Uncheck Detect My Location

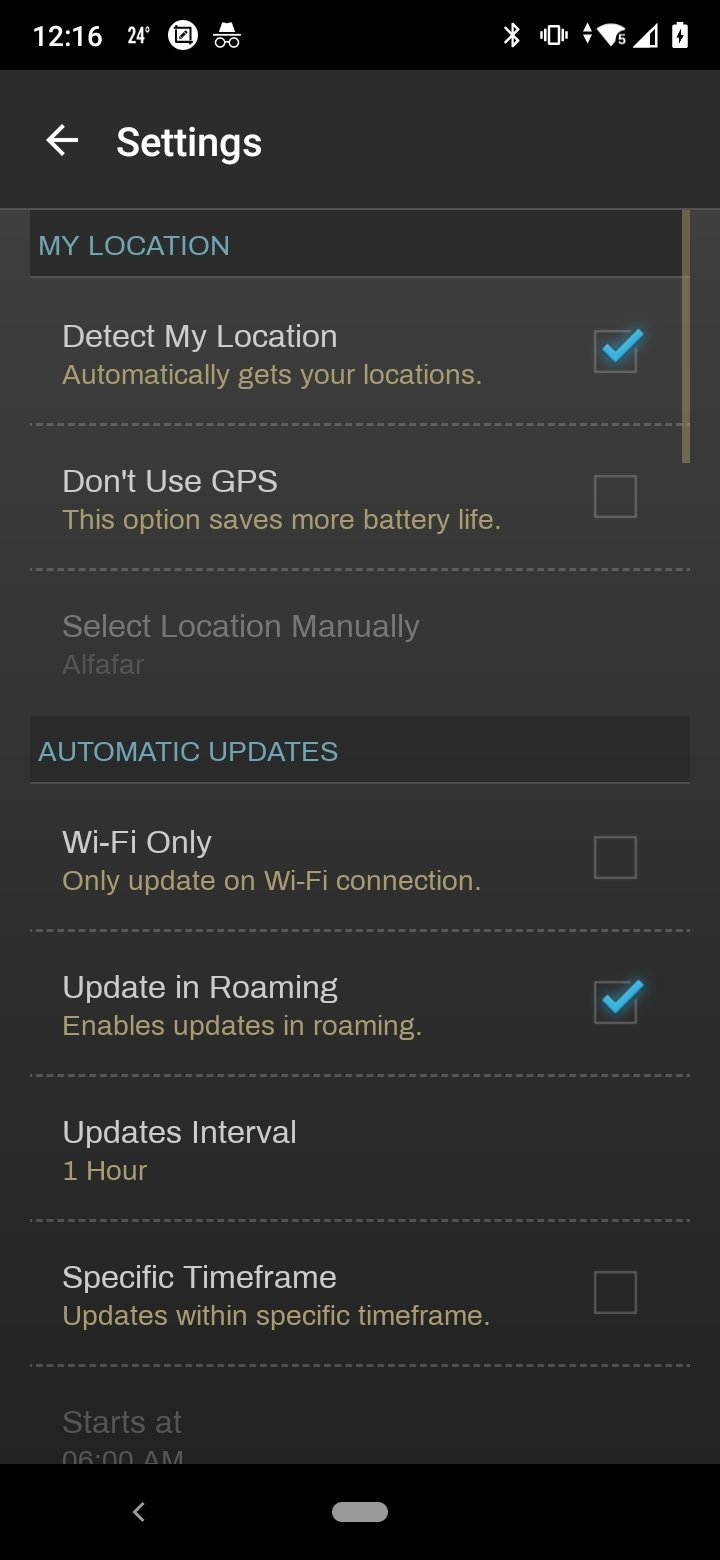pyautogui.click(x=615, y=351)
